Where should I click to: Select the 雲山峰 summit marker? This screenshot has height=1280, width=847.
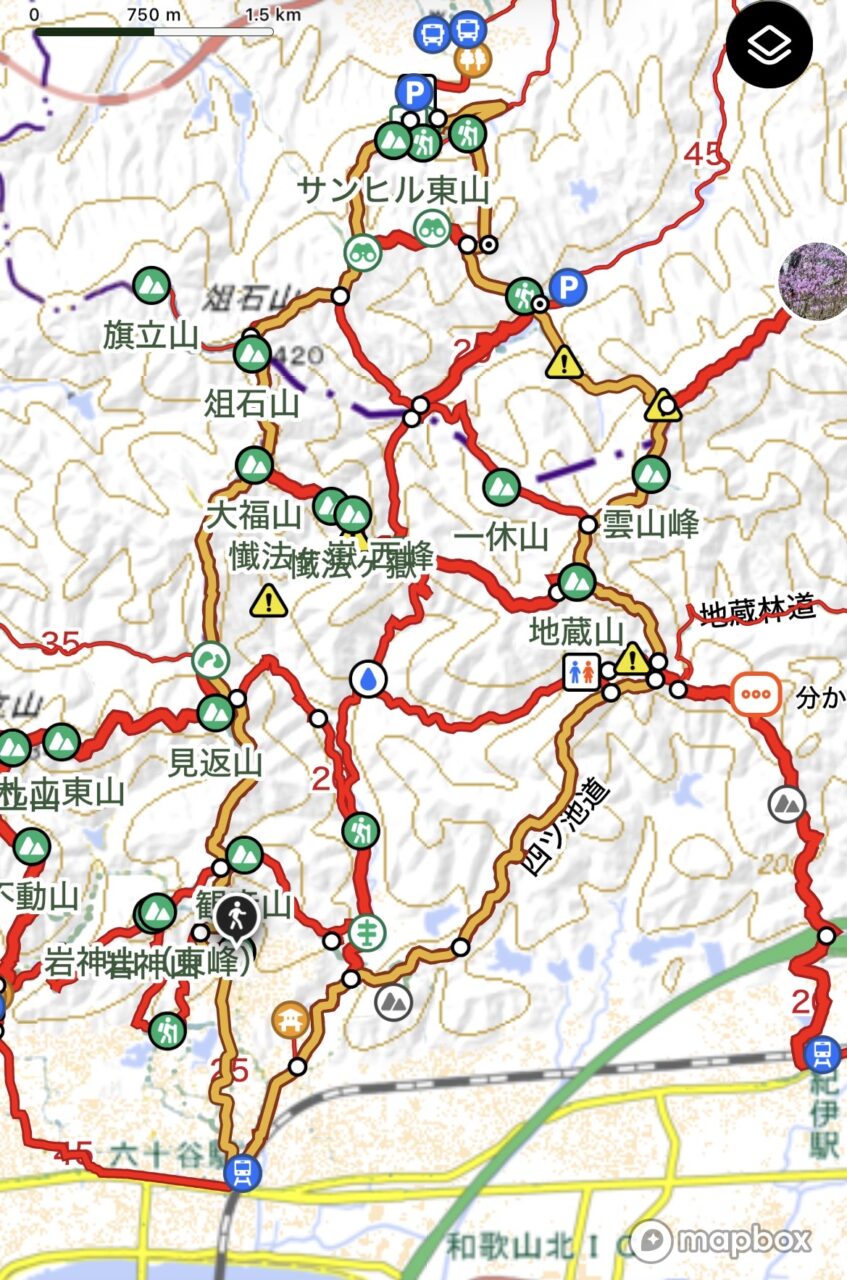pyautogui.click(x=651, y=474)
